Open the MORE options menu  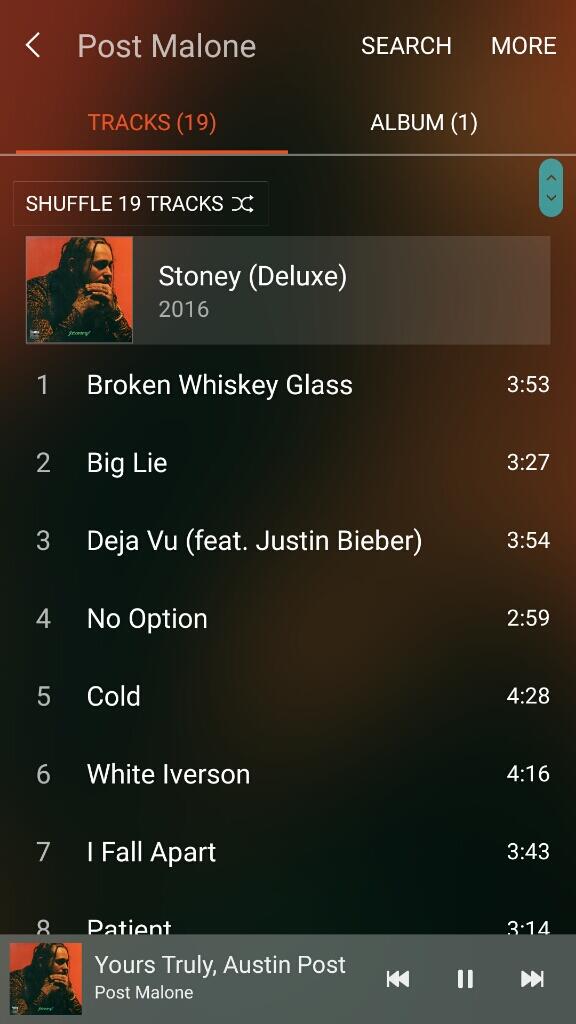(x=524, y=46)
